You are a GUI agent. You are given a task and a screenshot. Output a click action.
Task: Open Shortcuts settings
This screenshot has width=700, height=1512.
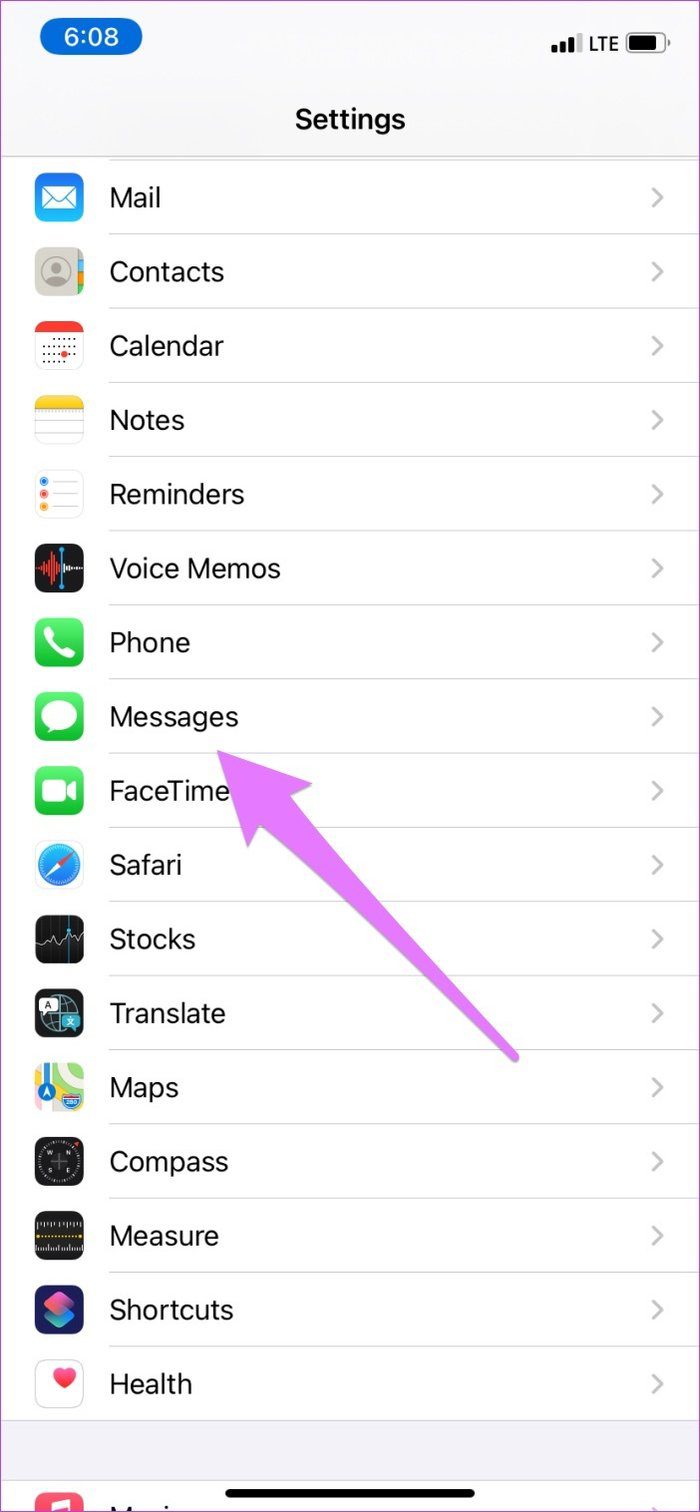coord(350,1308)
